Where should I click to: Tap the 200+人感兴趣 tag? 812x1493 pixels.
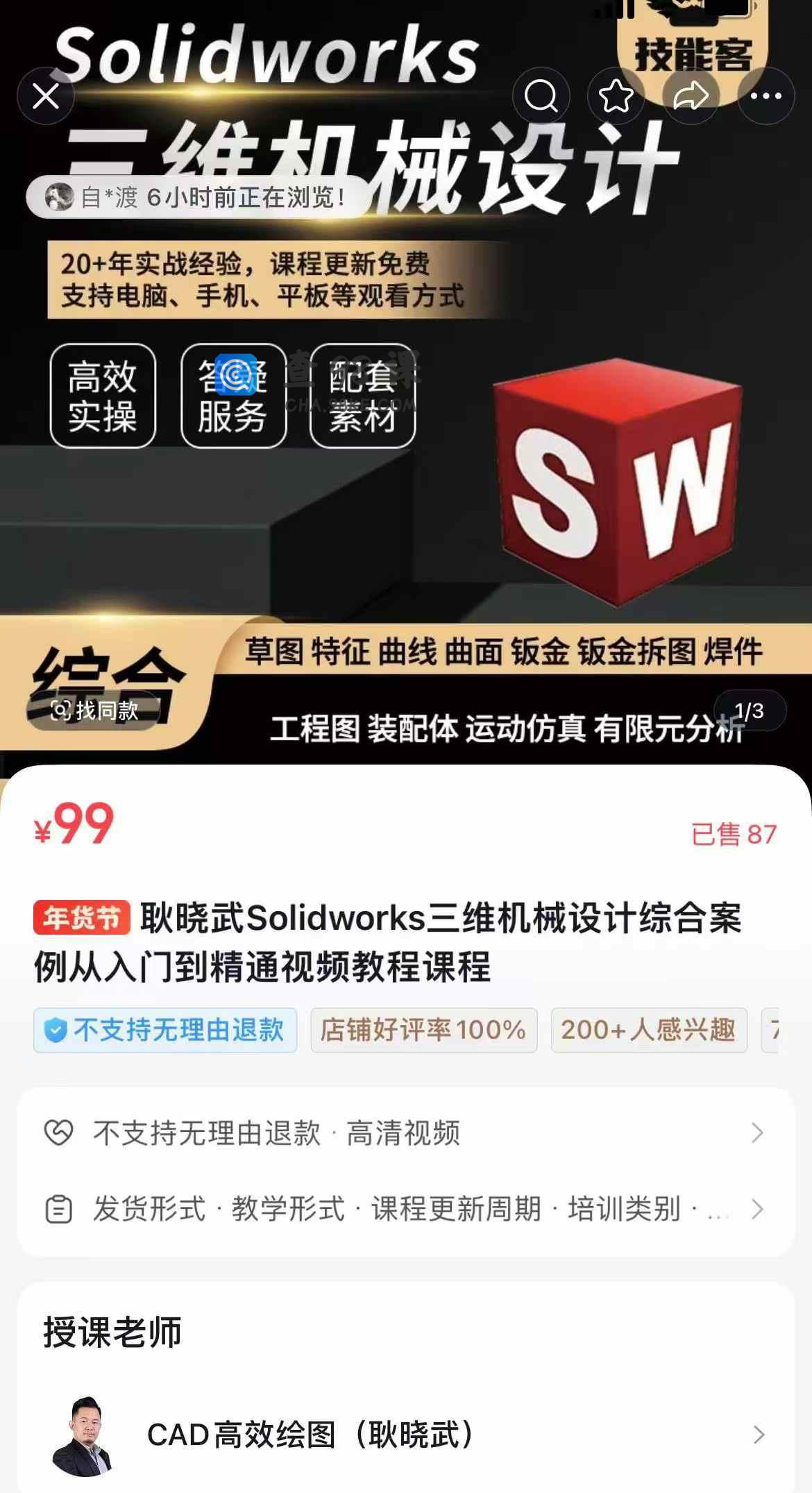pyautogui.click(x=648, y=1030)
